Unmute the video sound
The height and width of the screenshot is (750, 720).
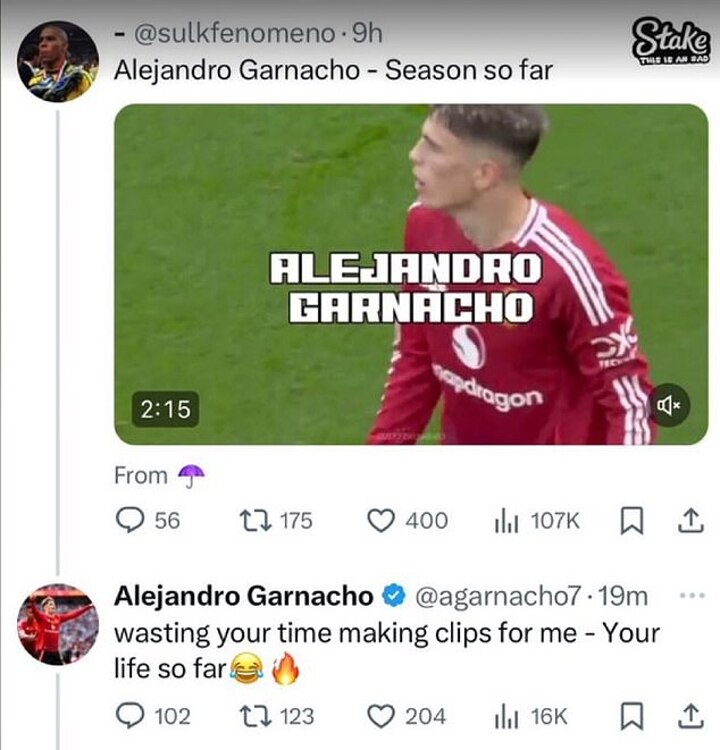(668, 406)
